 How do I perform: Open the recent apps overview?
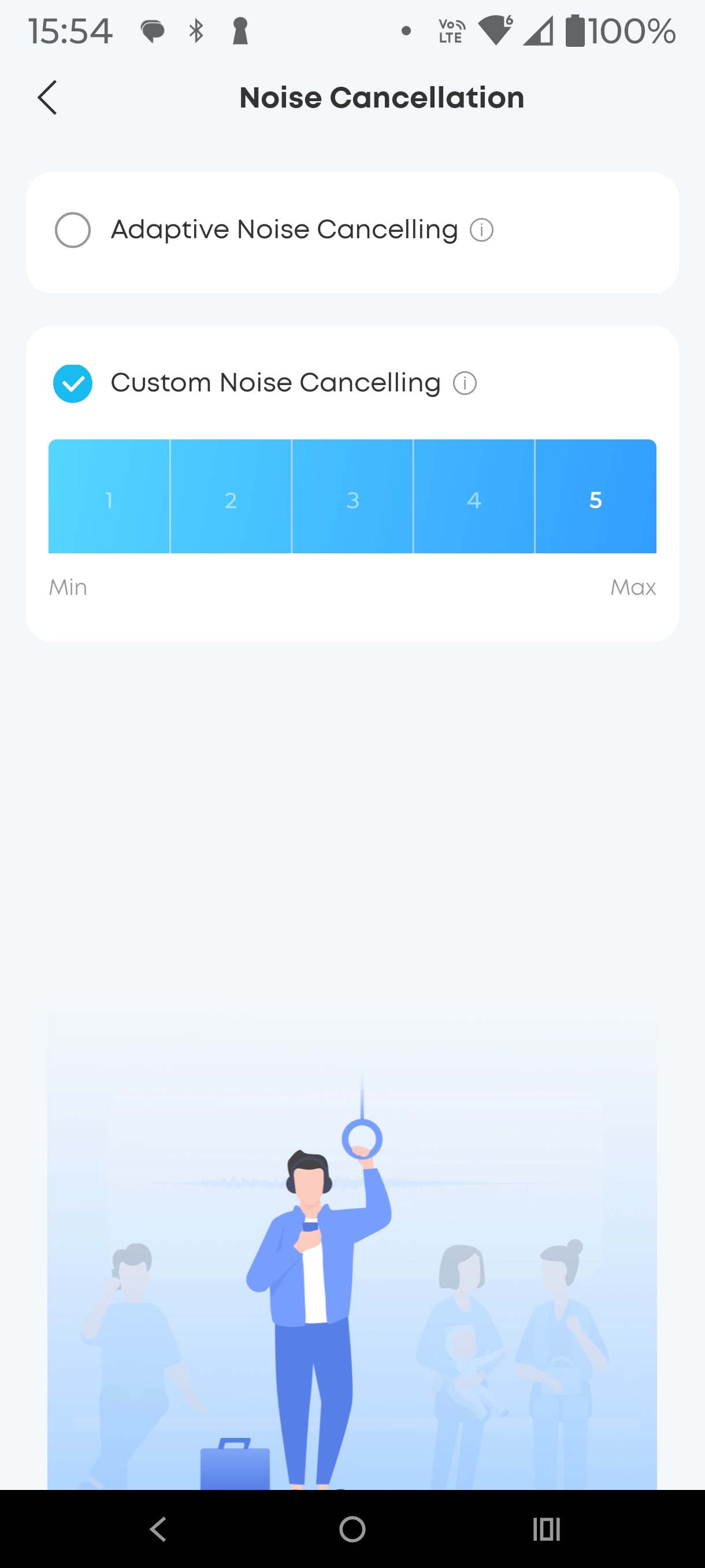546,1529
